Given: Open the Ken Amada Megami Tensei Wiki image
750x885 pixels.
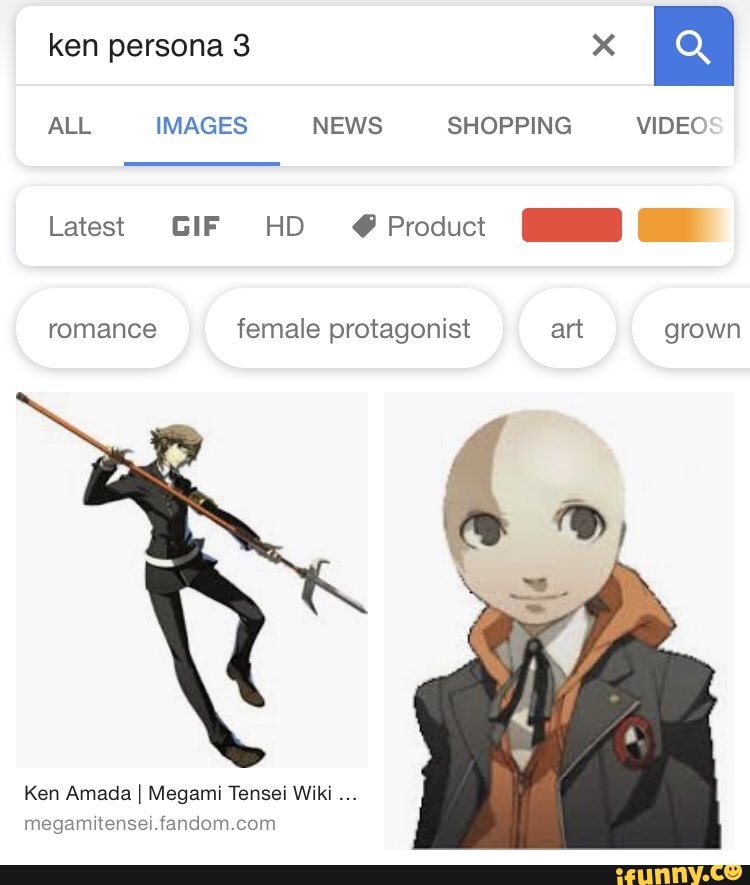Looking at the screenshot, I should [x=192, y=580].
